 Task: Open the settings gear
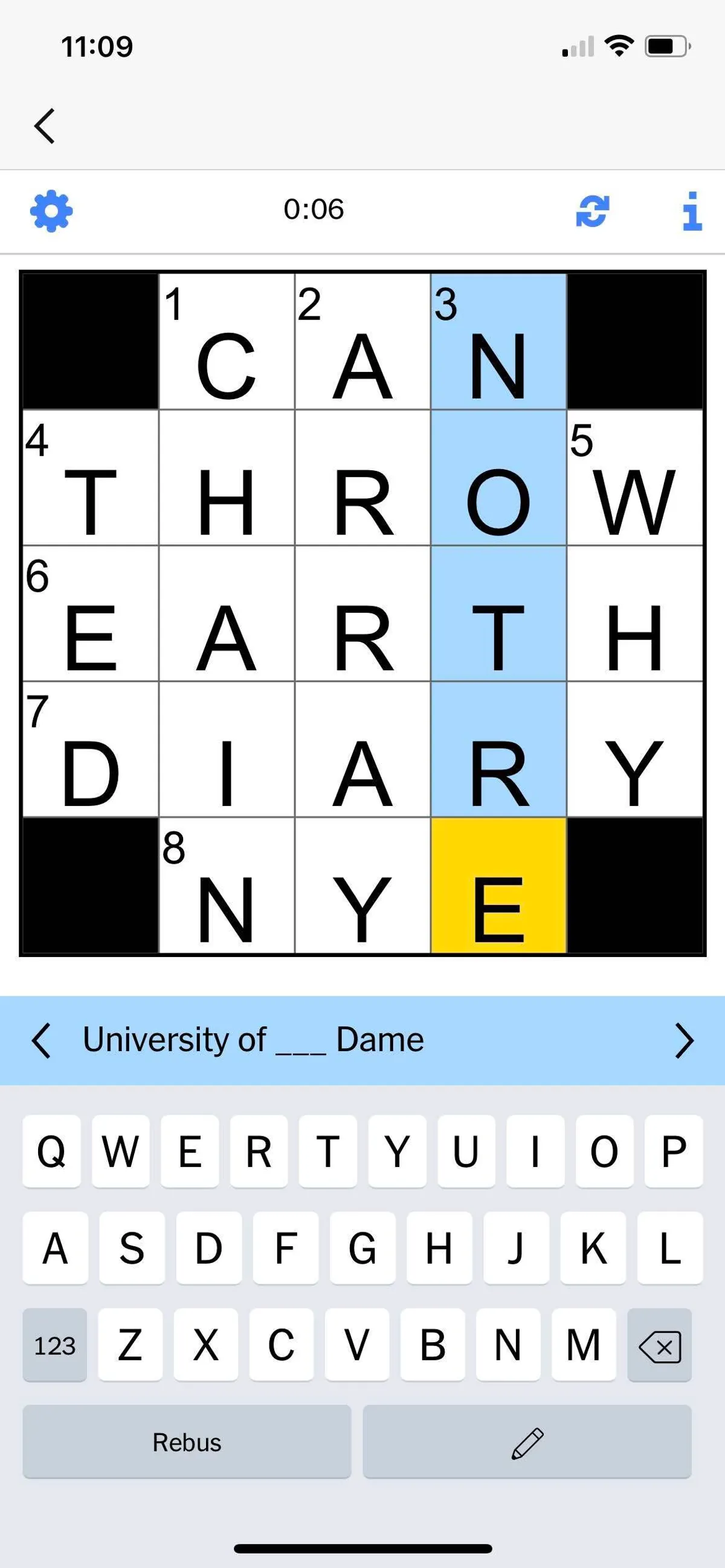[x=51, y=211]
